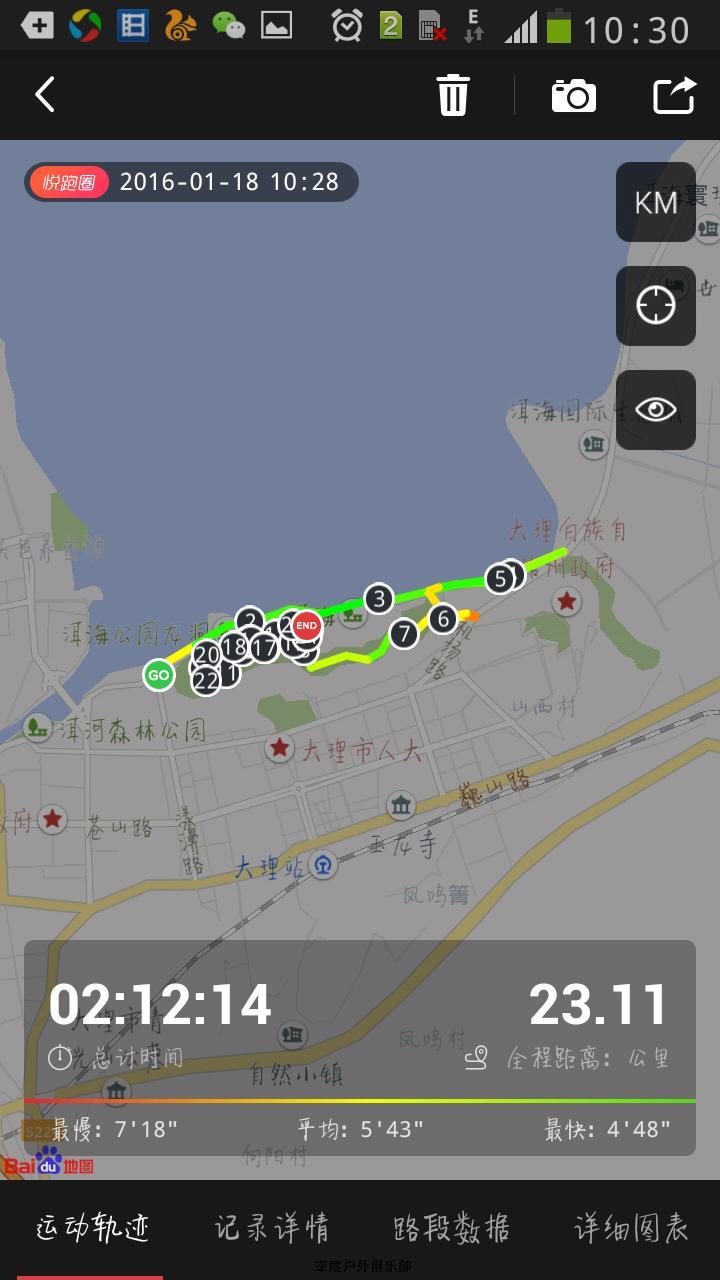Toggle the KM markers button

pos(656,202)
